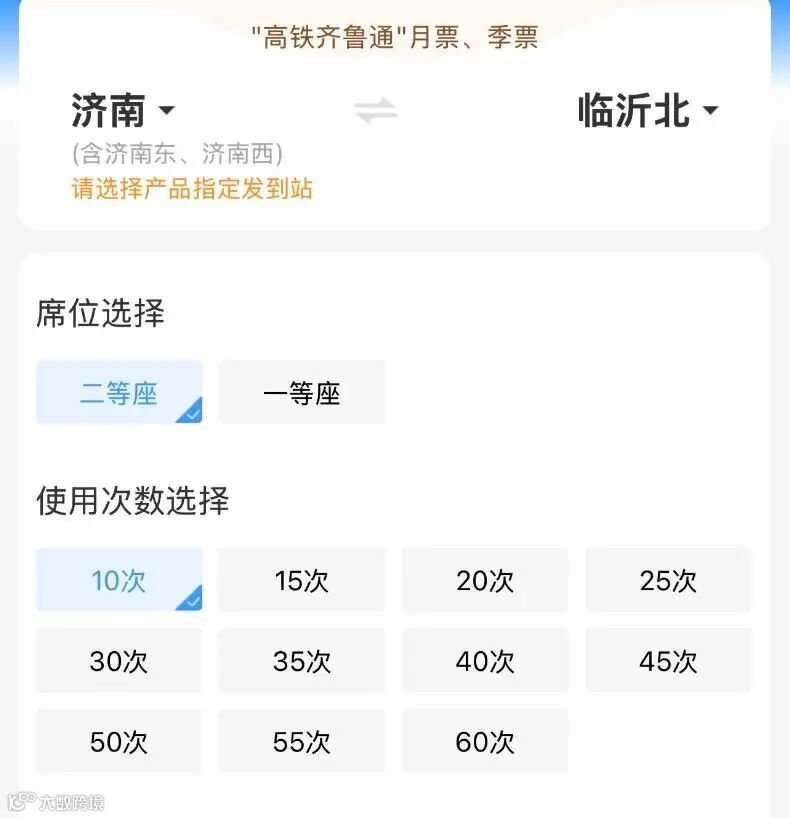The height and width of the screenshot is (818, 790).
Task: Choose the 35次 option
Action: (x=301, y=660)
